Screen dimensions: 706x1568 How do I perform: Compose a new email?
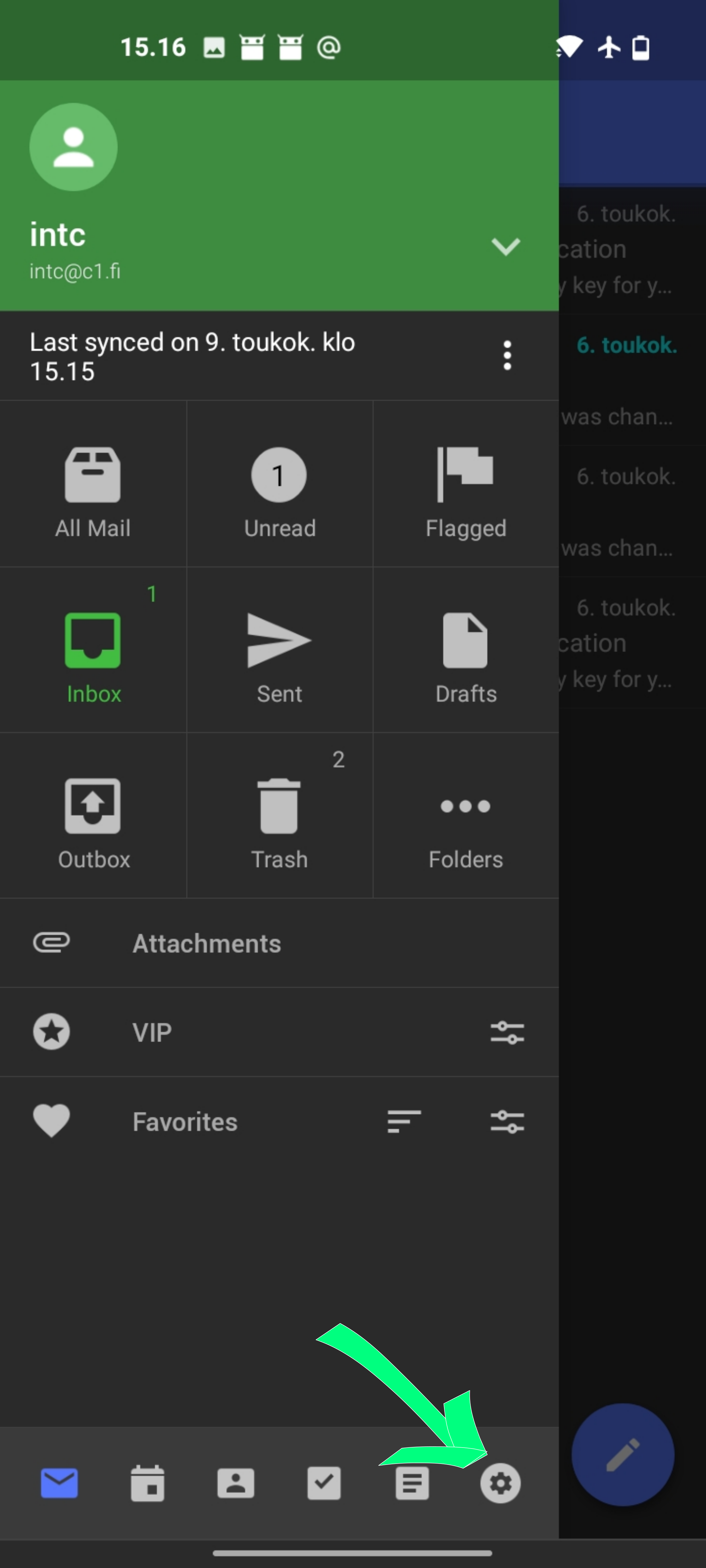coord(622,1455)
